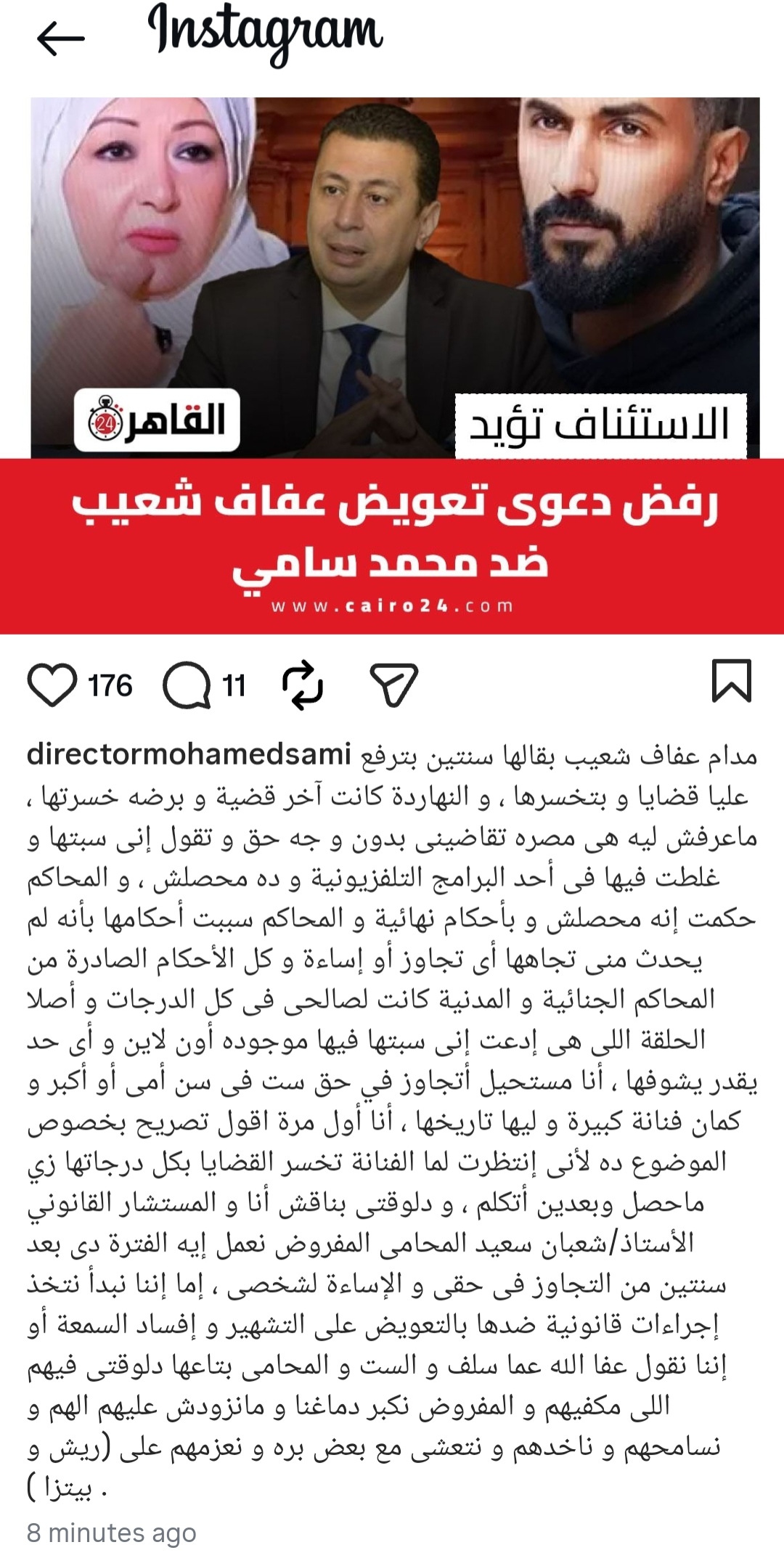Repost this post
Image resolution: width=784 pixels, height=1558 pixels.
[x=302, y=685]
